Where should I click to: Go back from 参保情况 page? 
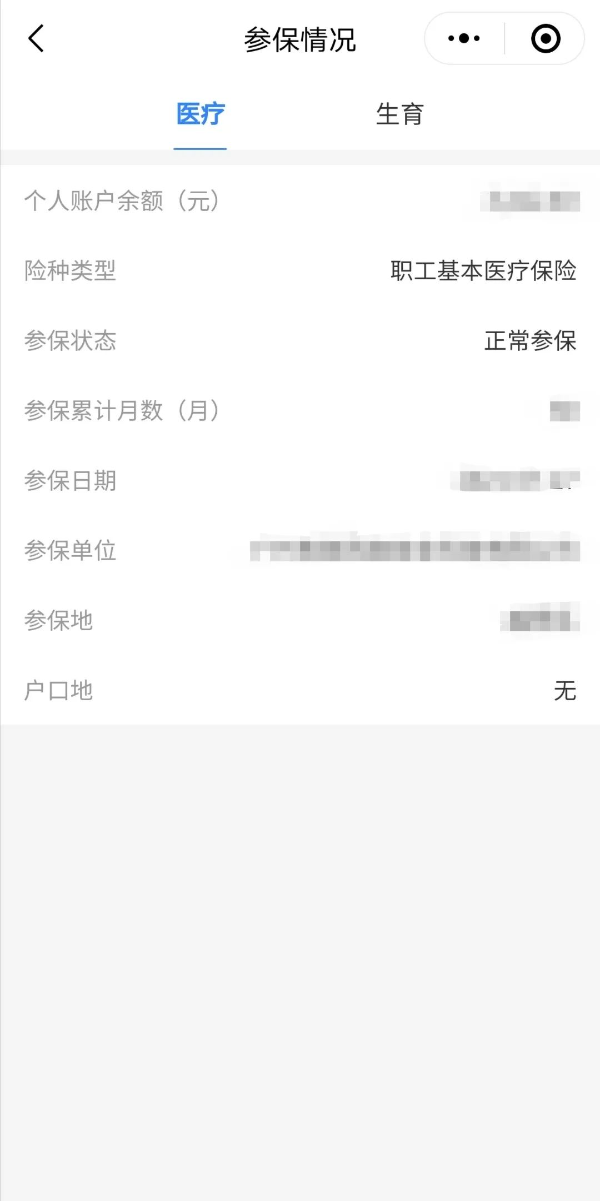pyautogui.click(x=36, y=39)
